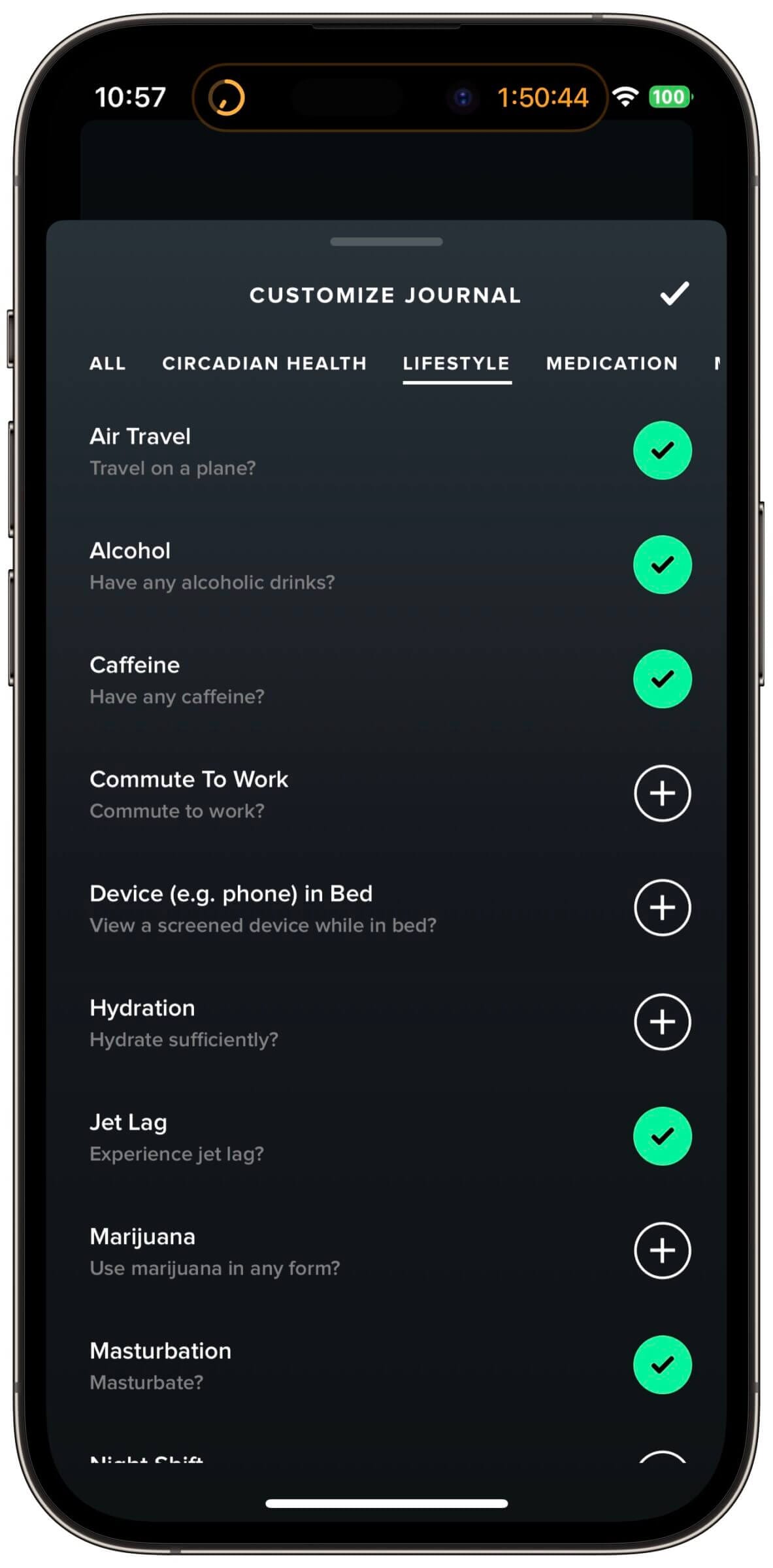Open the Medication tab
The image size is (773, 1568).
tap(612, 363)
